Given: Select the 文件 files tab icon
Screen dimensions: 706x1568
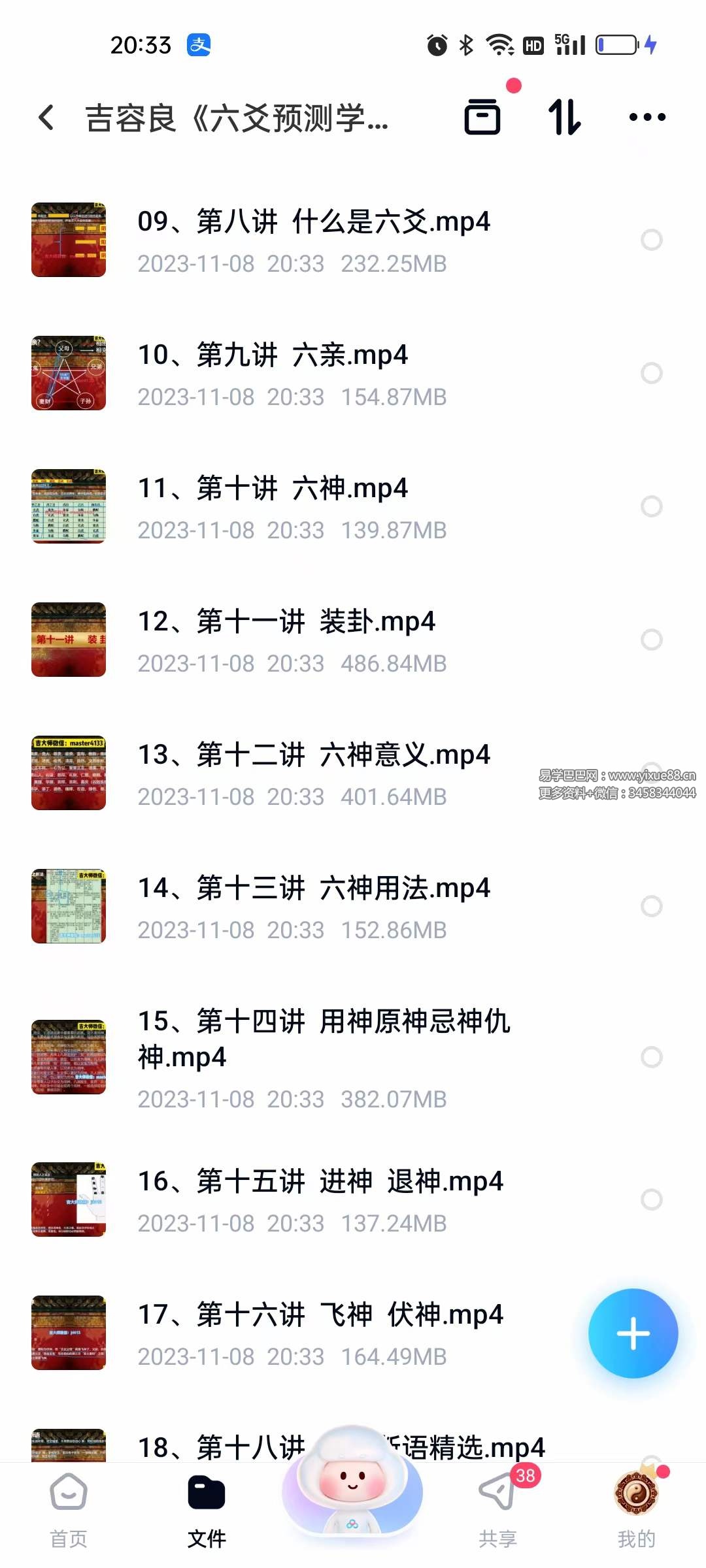Looking at the screenshot, I should click(x=207, y=1492).
